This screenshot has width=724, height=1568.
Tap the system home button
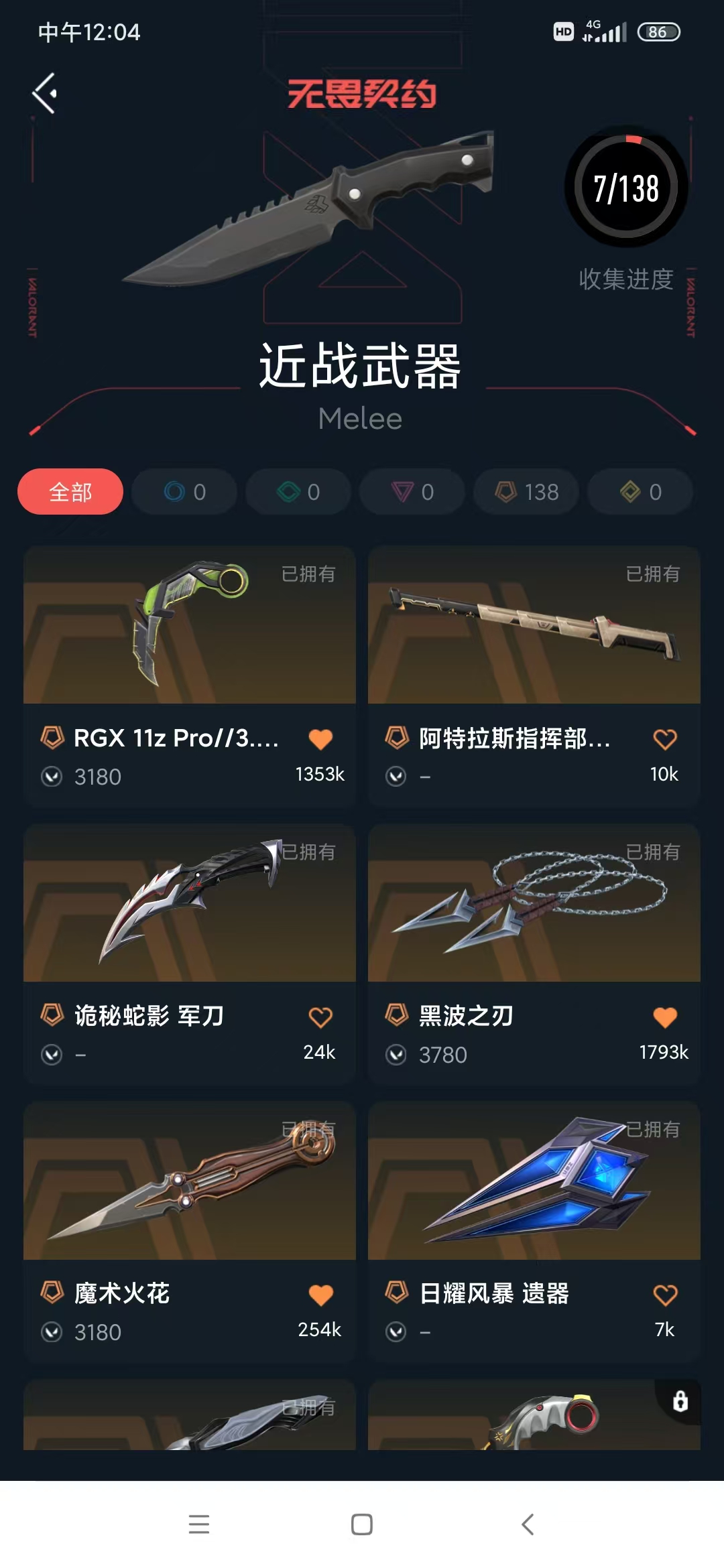coord(362,1524)
